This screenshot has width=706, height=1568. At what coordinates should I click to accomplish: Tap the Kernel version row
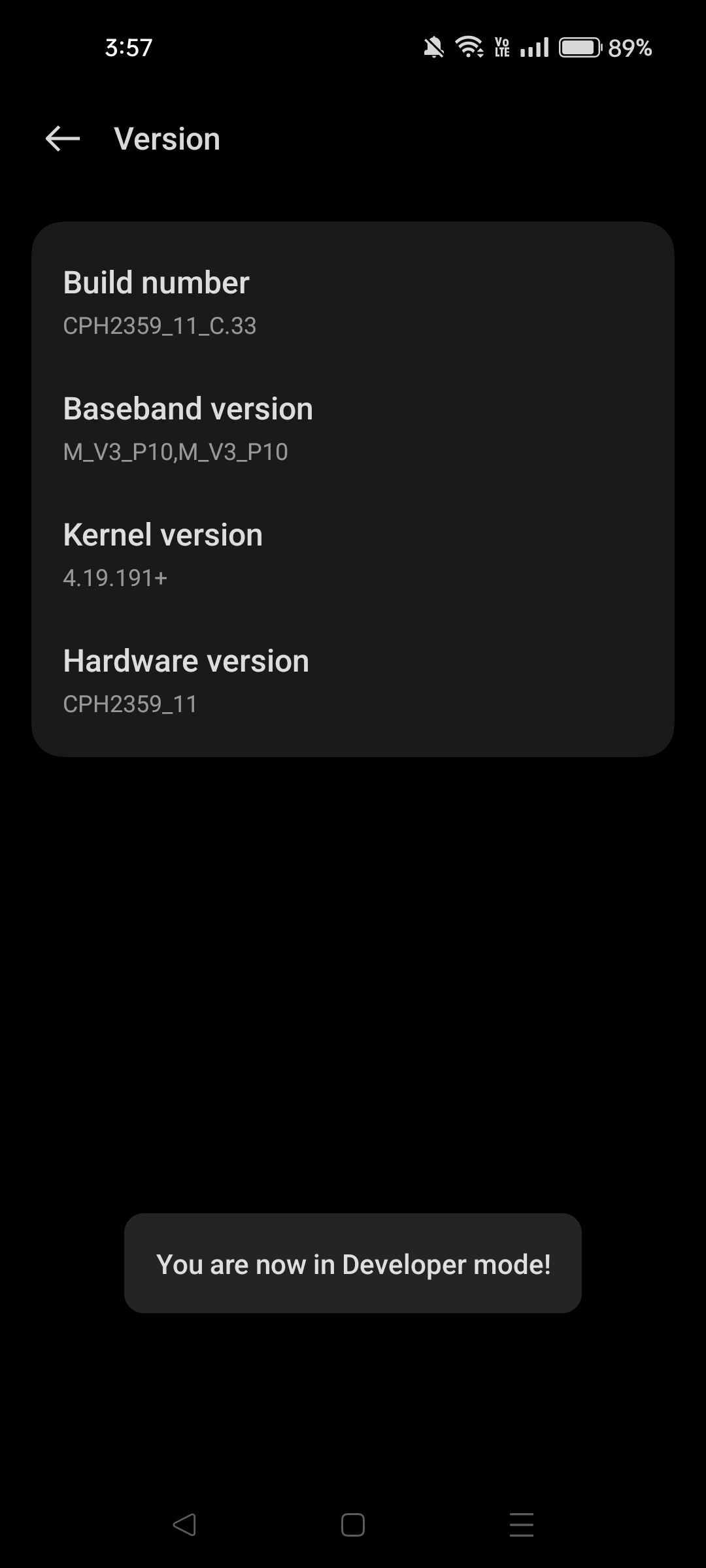[x=352, y=554]
